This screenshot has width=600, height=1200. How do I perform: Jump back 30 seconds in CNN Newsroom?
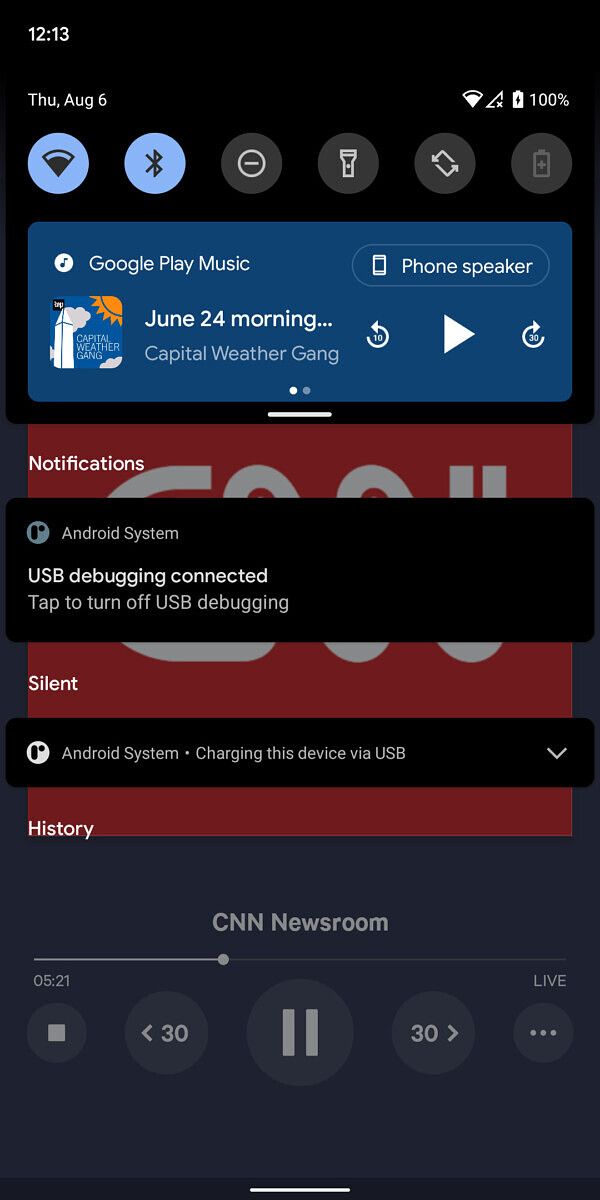[x=166, y=1033]
